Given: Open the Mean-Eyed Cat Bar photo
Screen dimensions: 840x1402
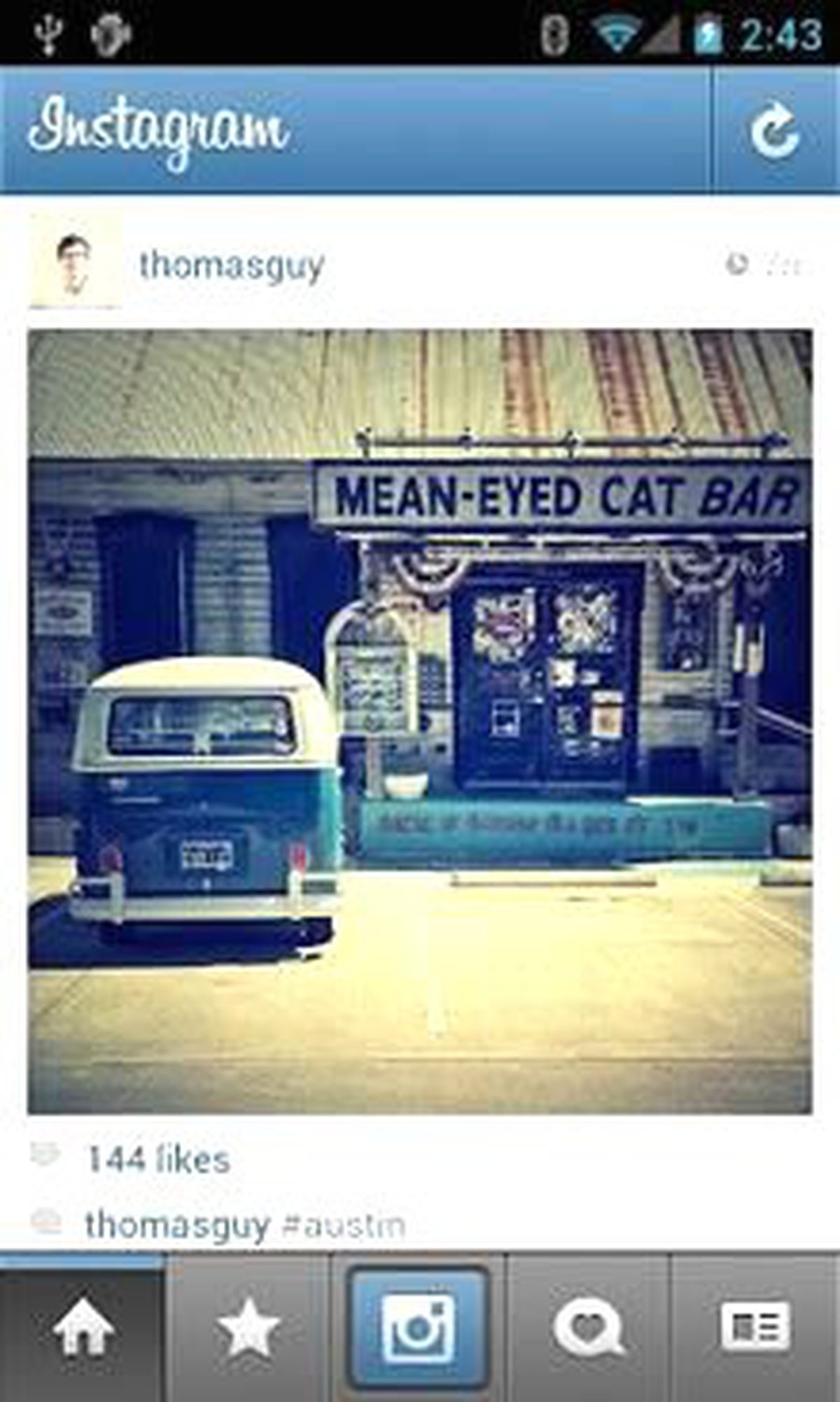Looking at the screenshot, I should 420,721.
